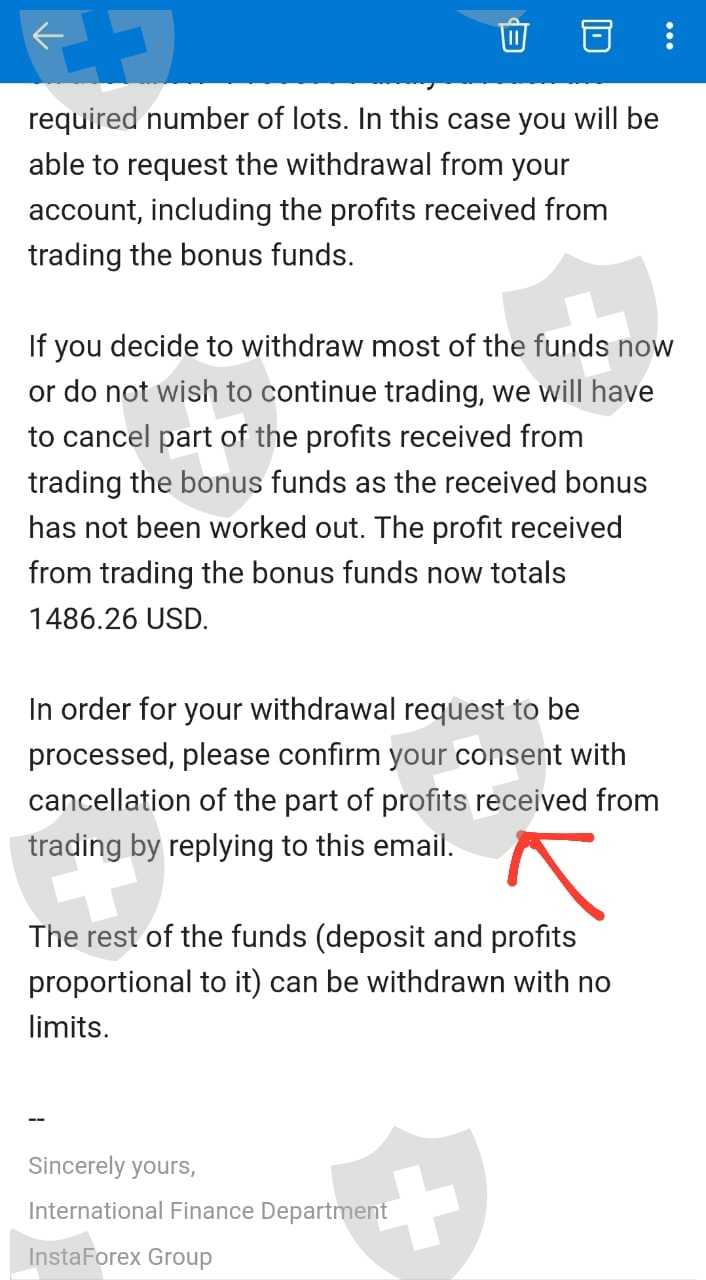The image size is (706, 1280).
Task: Delete this email with the trash icon
Action: (x=513, y=36)
